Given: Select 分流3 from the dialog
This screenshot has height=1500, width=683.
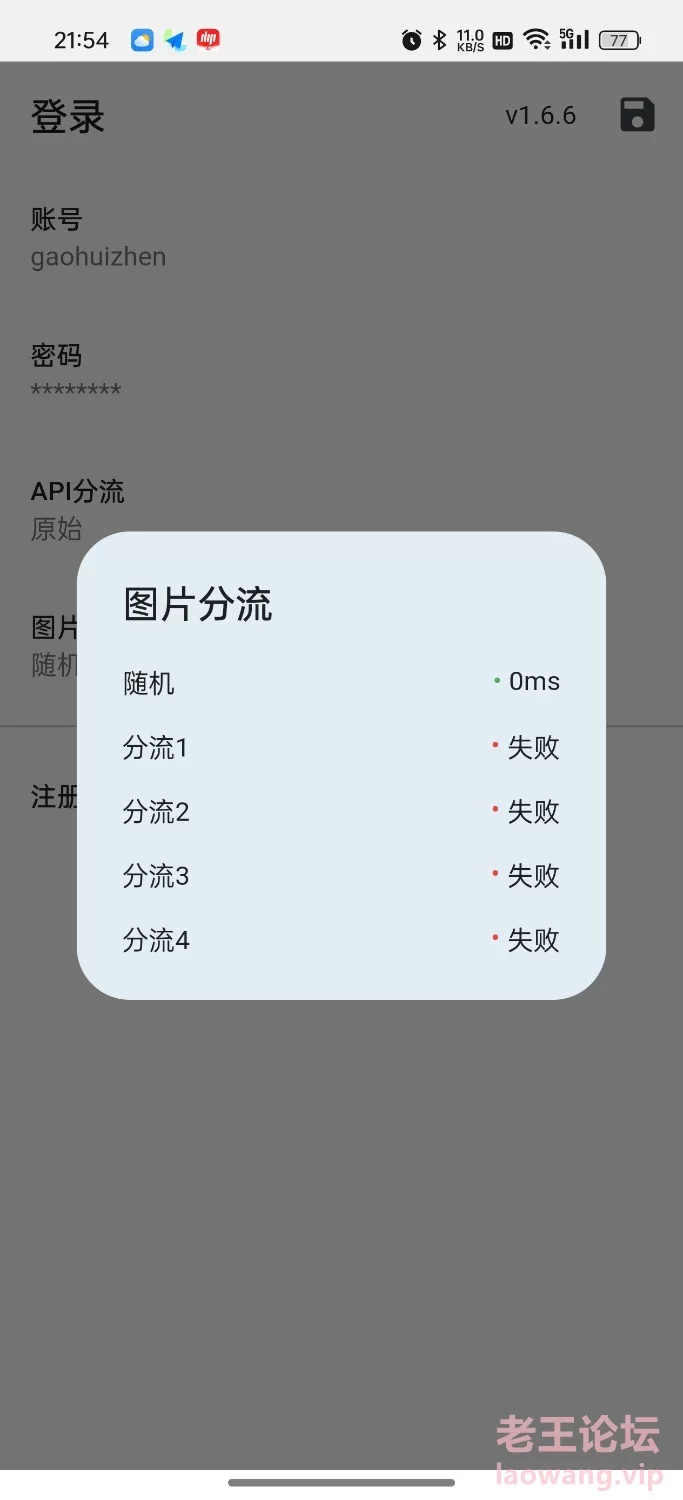Looking at the screenshot, I should (341, 876).
